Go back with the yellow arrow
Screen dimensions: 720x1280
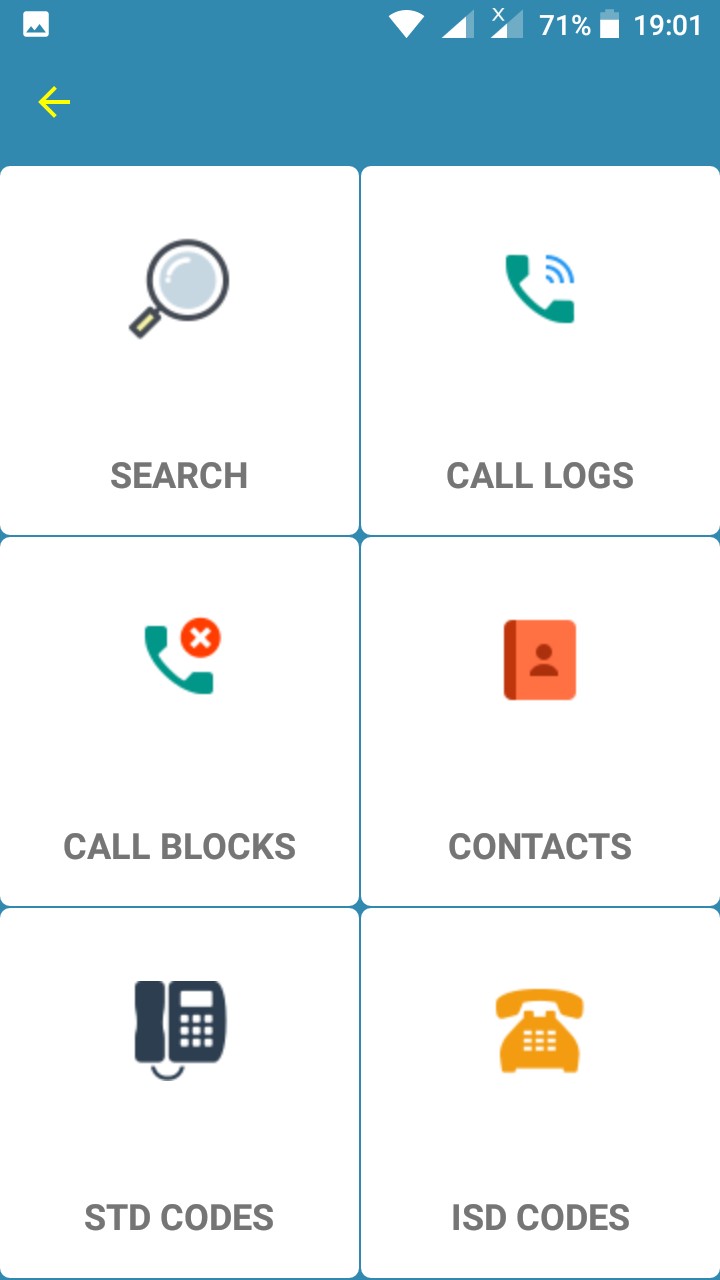[54, 102]
